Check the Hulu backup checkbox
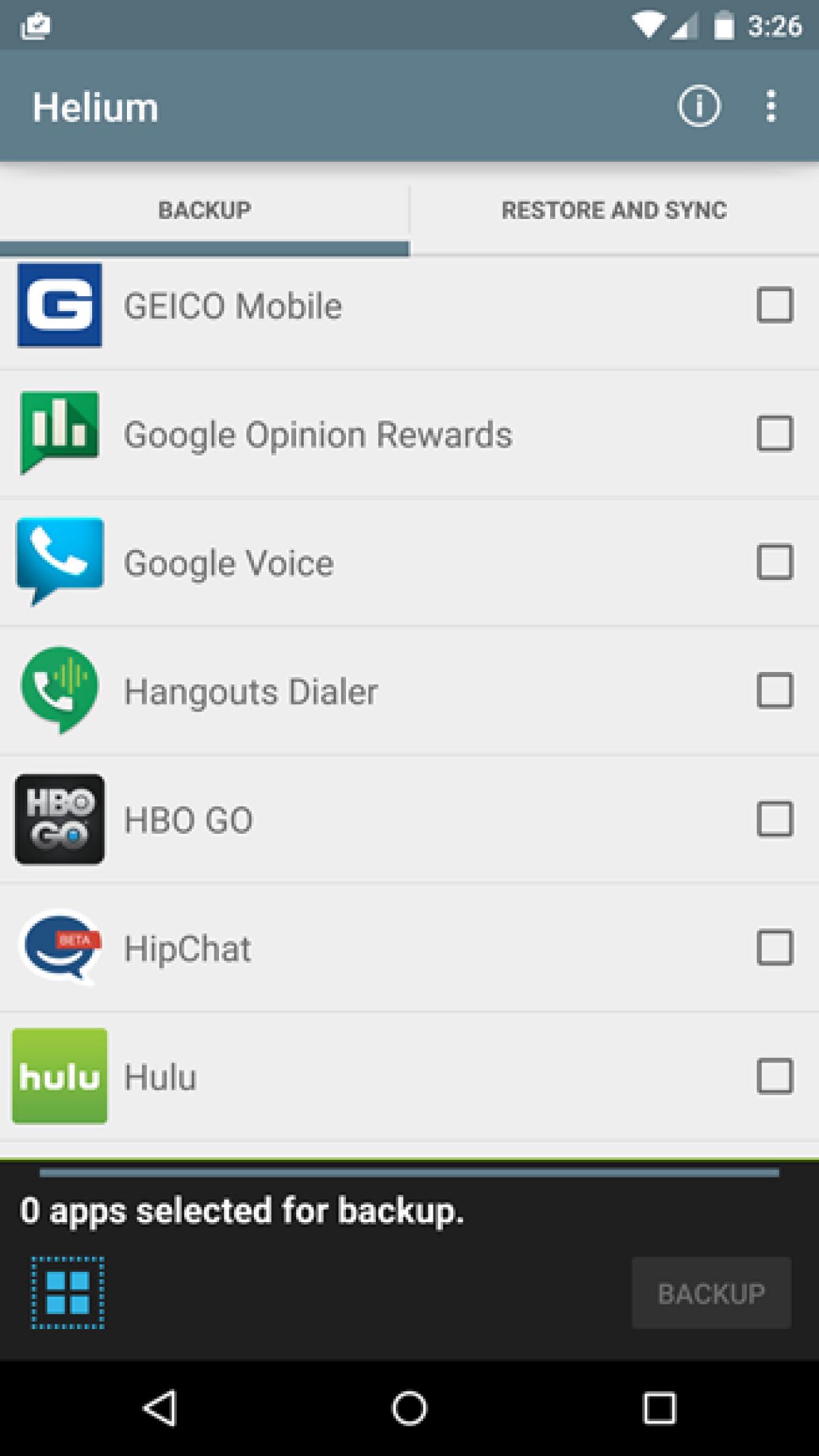Image resolution: width=819 pixels, height=1456 pixels. tap(775, 1076)
